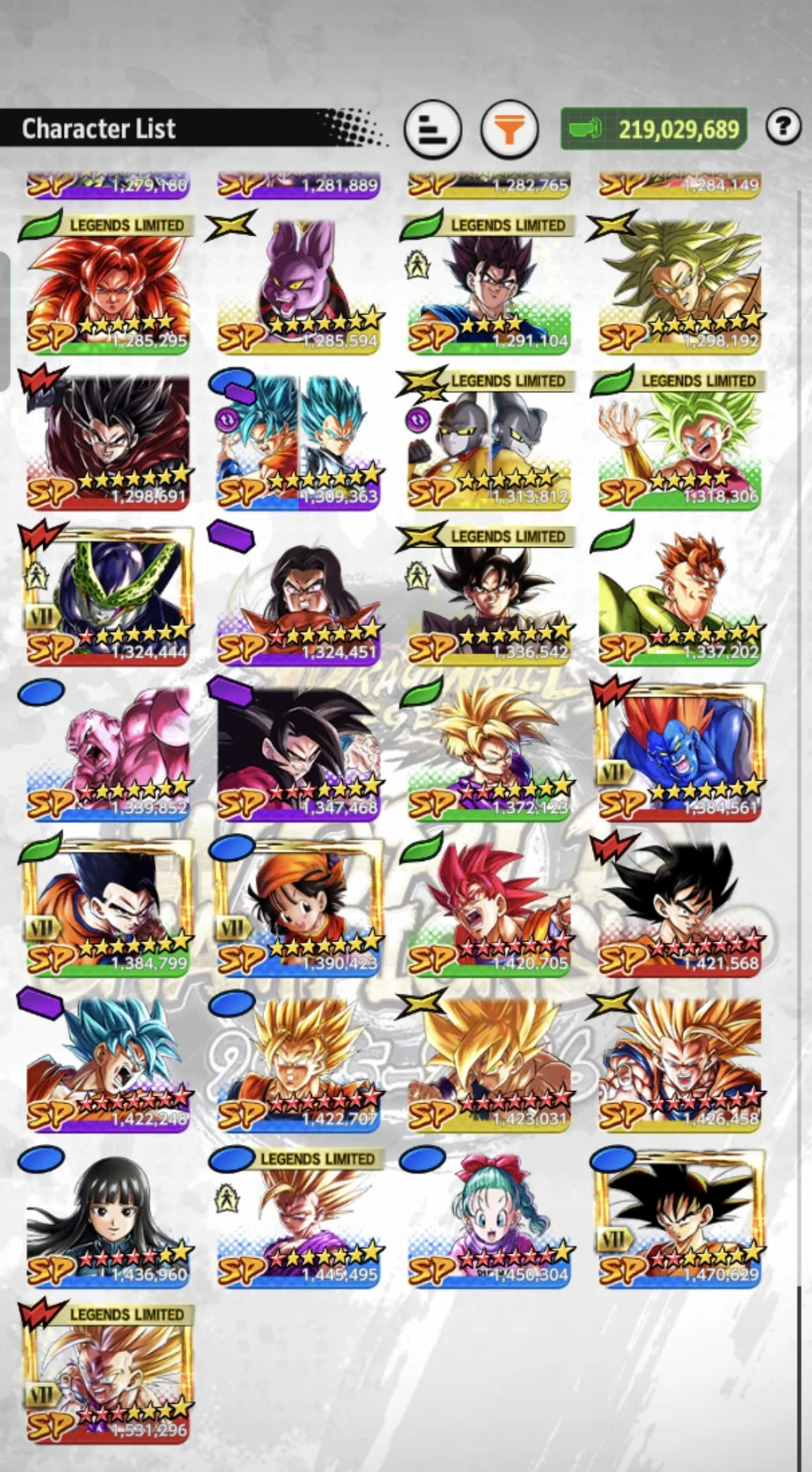Open the orange filter button

[509, 130]
